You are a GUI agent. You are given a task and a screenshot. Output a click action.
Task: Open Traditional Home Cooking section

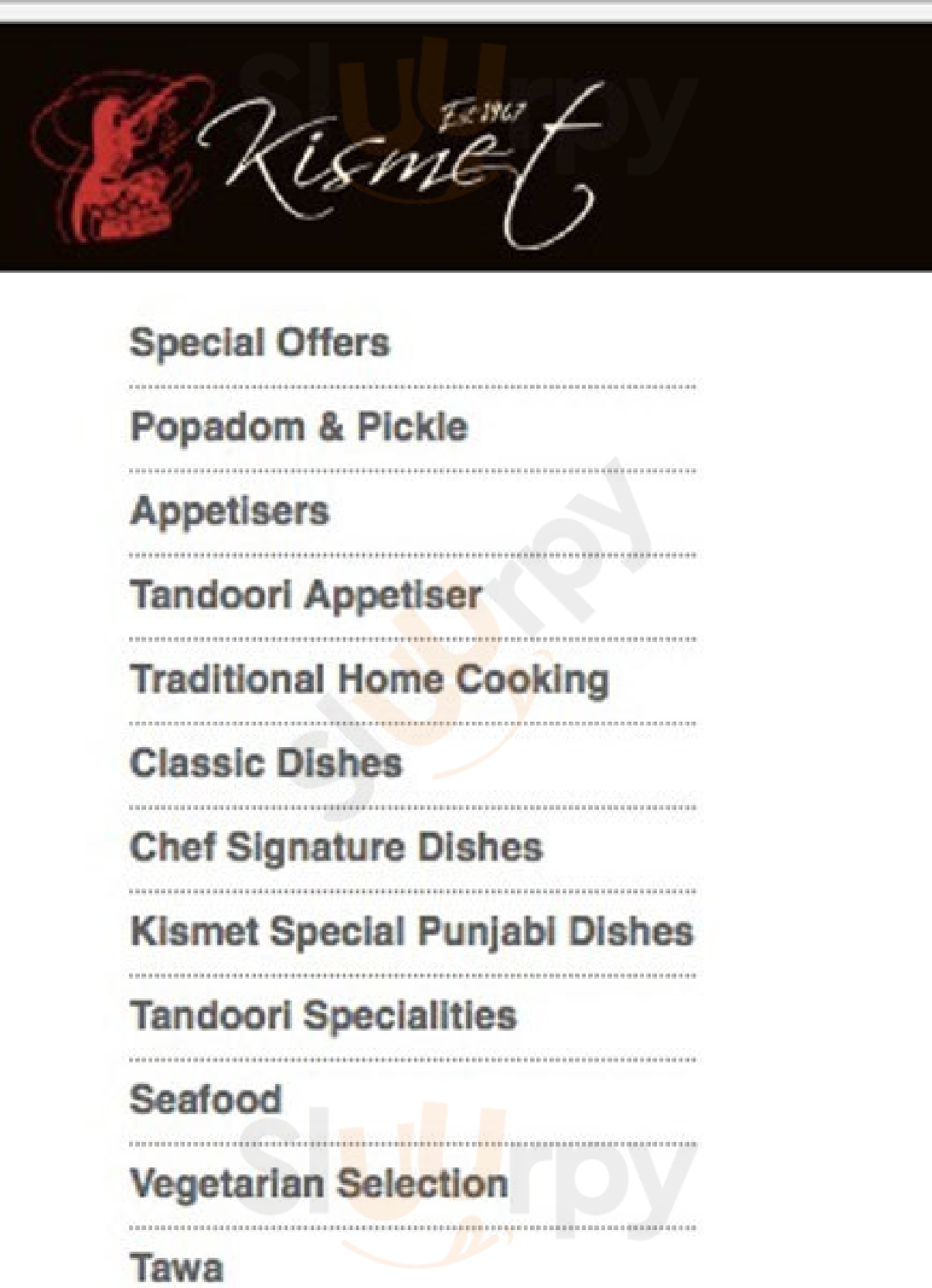coord(369,680)
